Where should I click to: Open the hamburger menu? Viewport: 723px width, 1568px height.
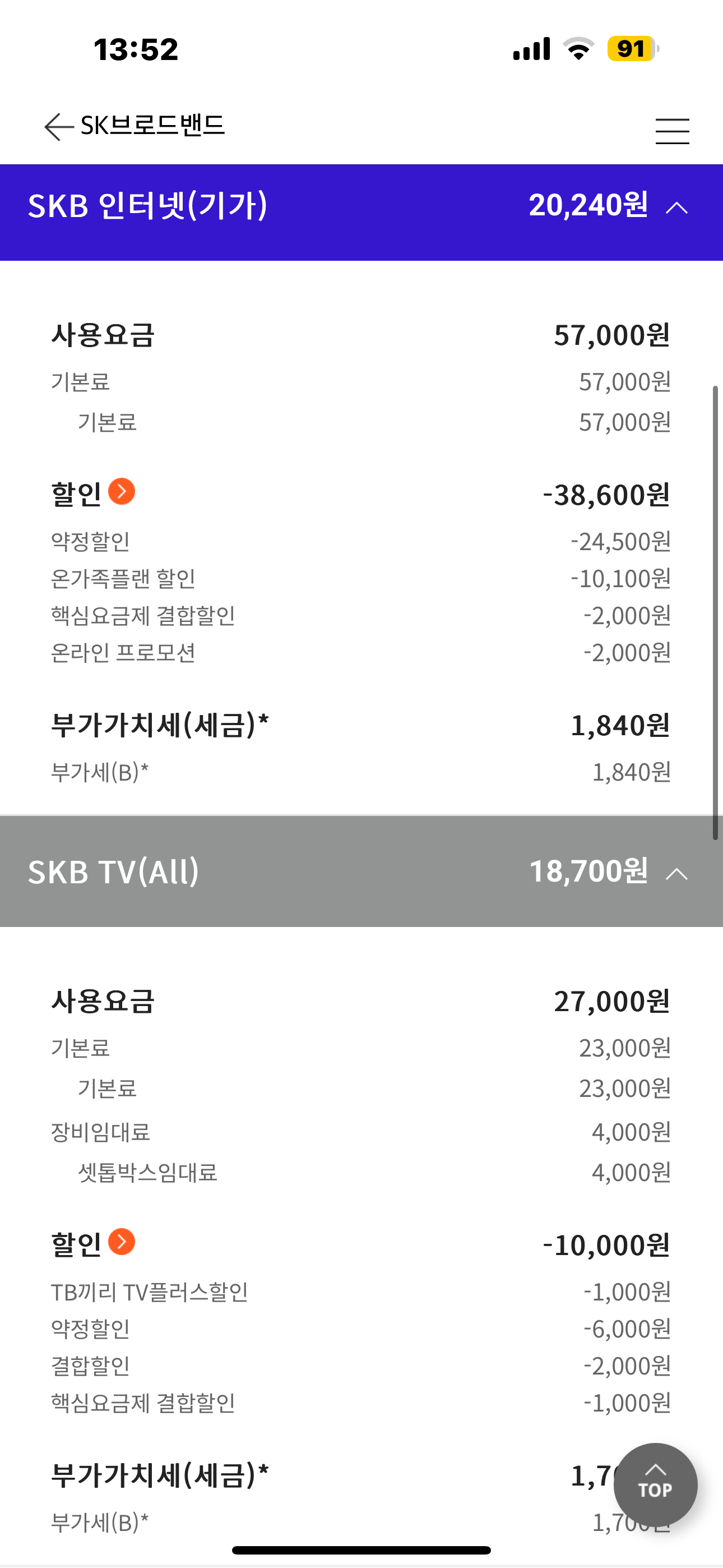(x=672, y=131)
